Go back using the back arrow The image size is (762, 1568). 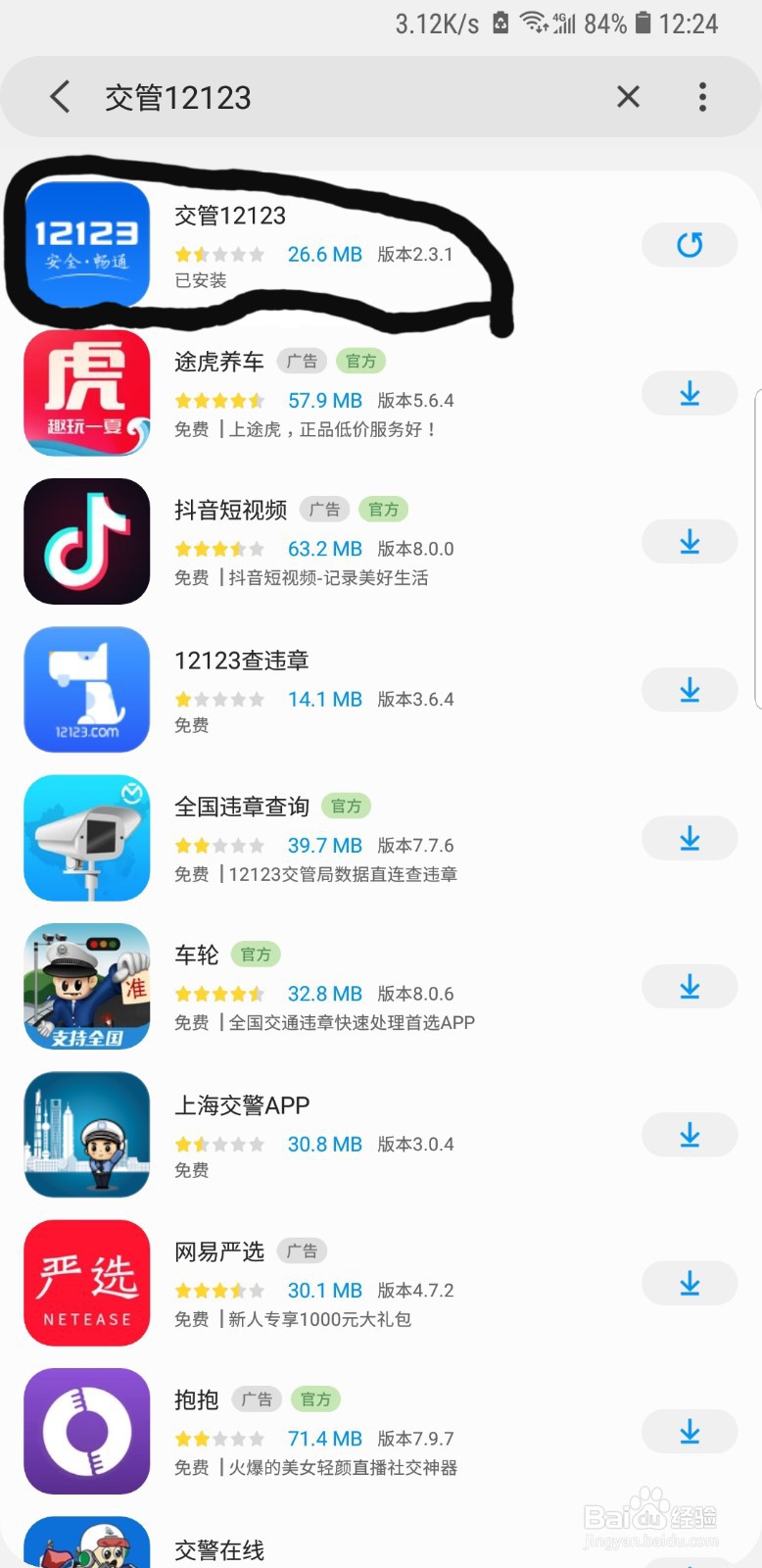(59, 97)
